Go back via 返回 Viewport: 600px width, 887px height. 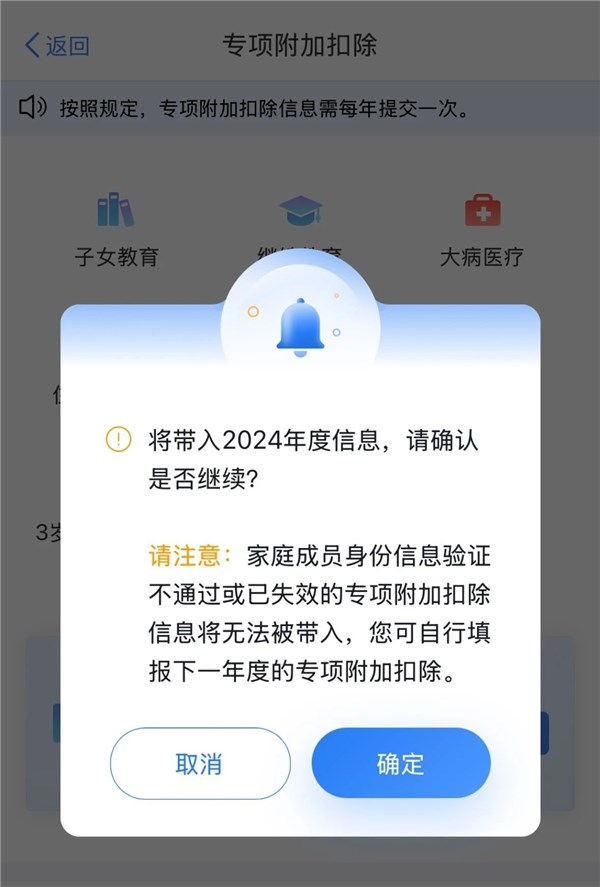click(x=57, y=45)
